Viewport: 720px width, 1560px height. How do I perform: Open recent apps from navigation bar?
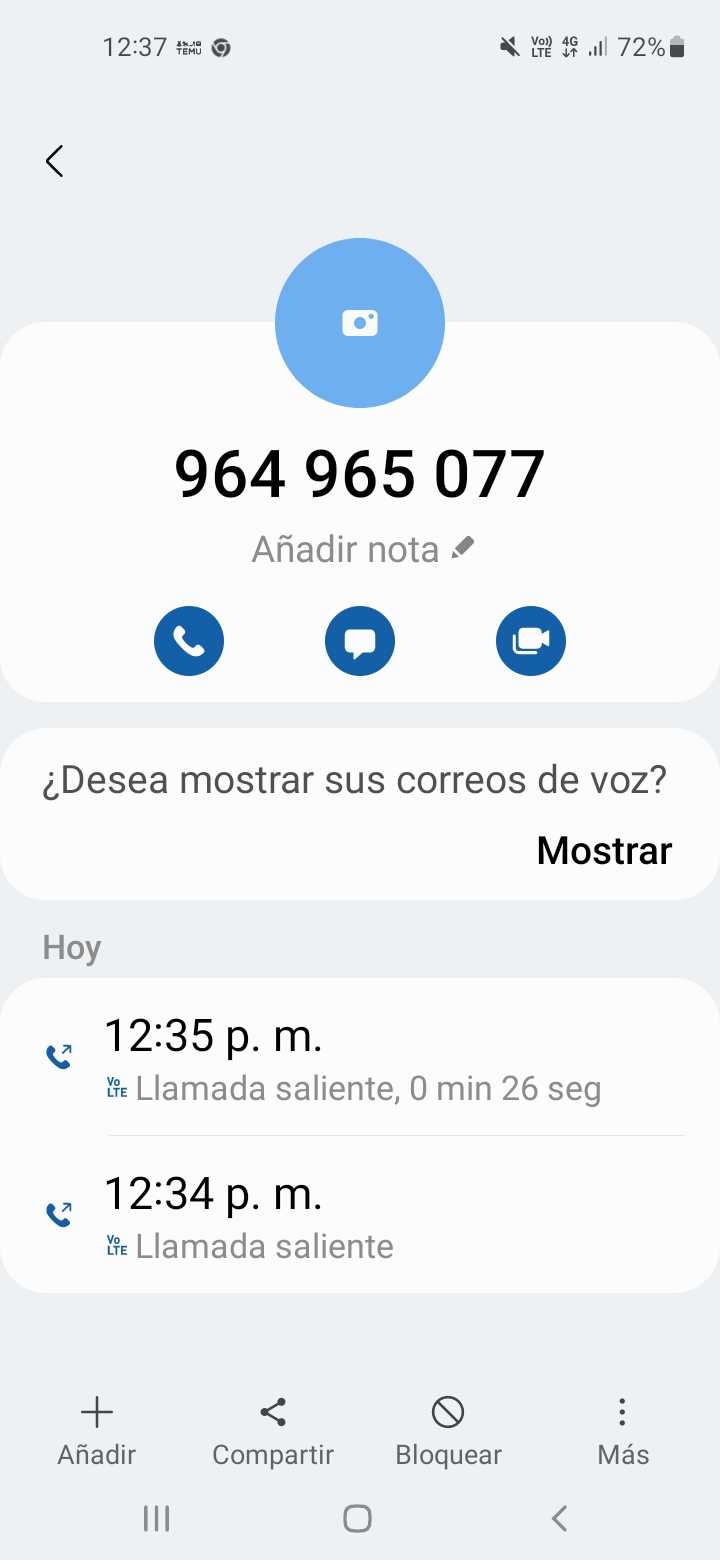pyautogui.click(x=157, y=1518)
